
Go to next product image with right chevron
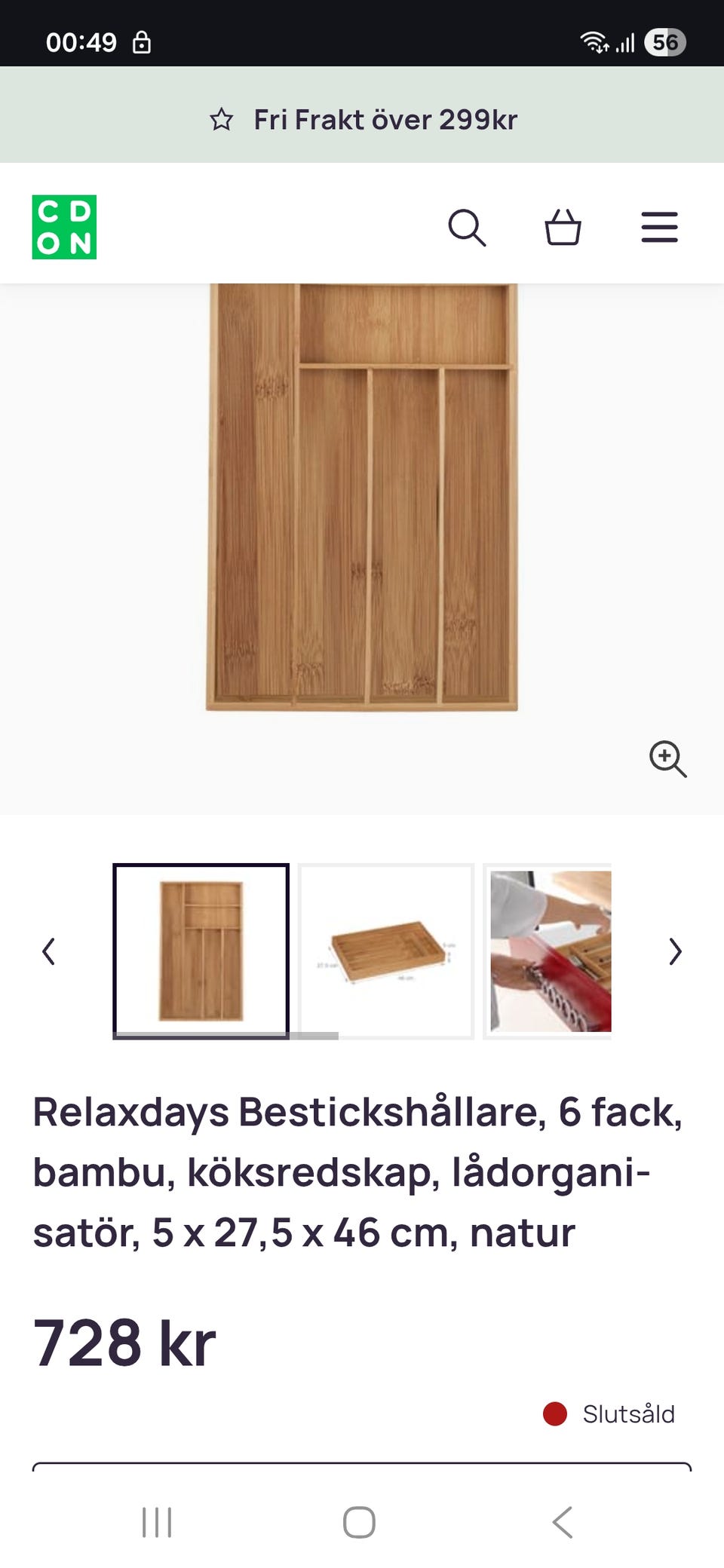tap(675, 951)
